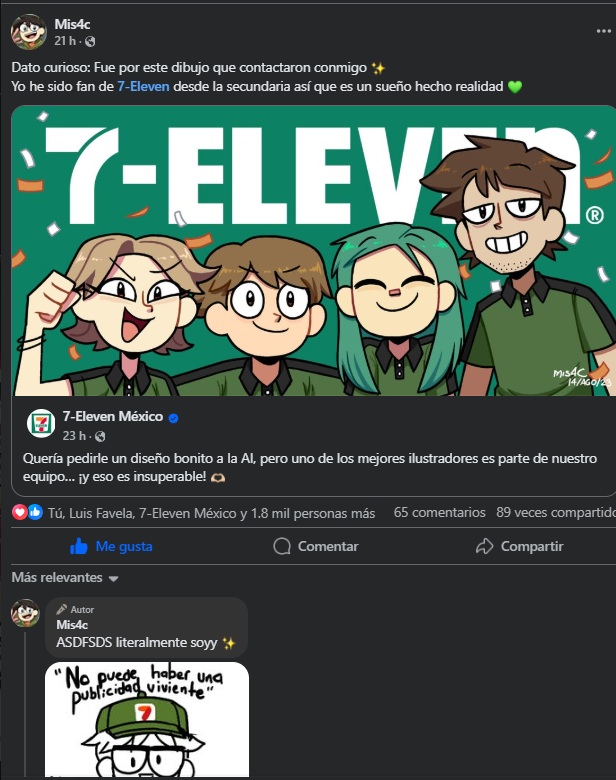616x780 pixels.
Task: View the list of people who reacted
Action: click(210, 513)
